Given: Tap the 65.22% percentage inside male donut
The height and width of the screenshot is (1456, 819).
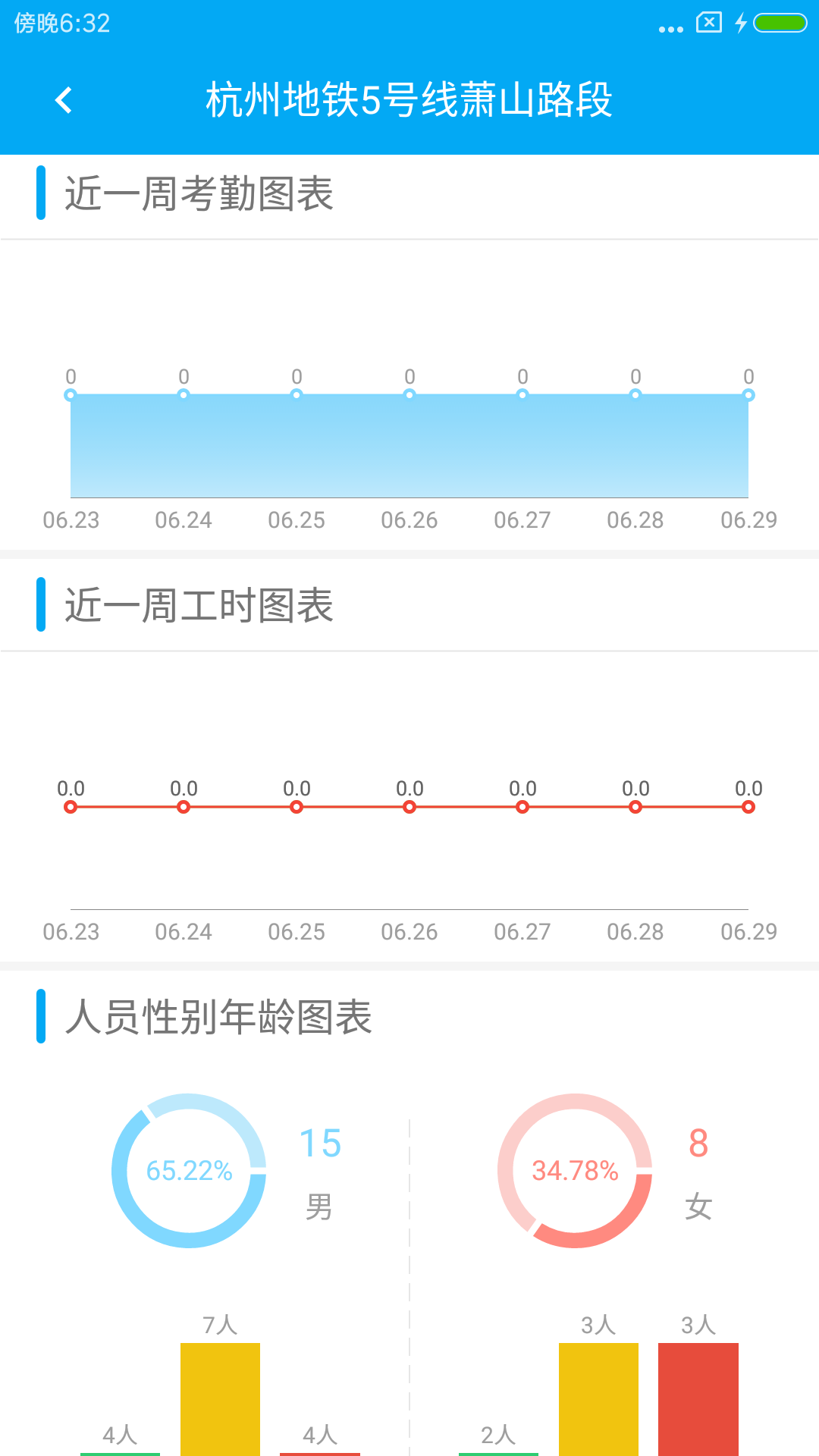Looking at the screenshot, I should (x=189, y=1172).
